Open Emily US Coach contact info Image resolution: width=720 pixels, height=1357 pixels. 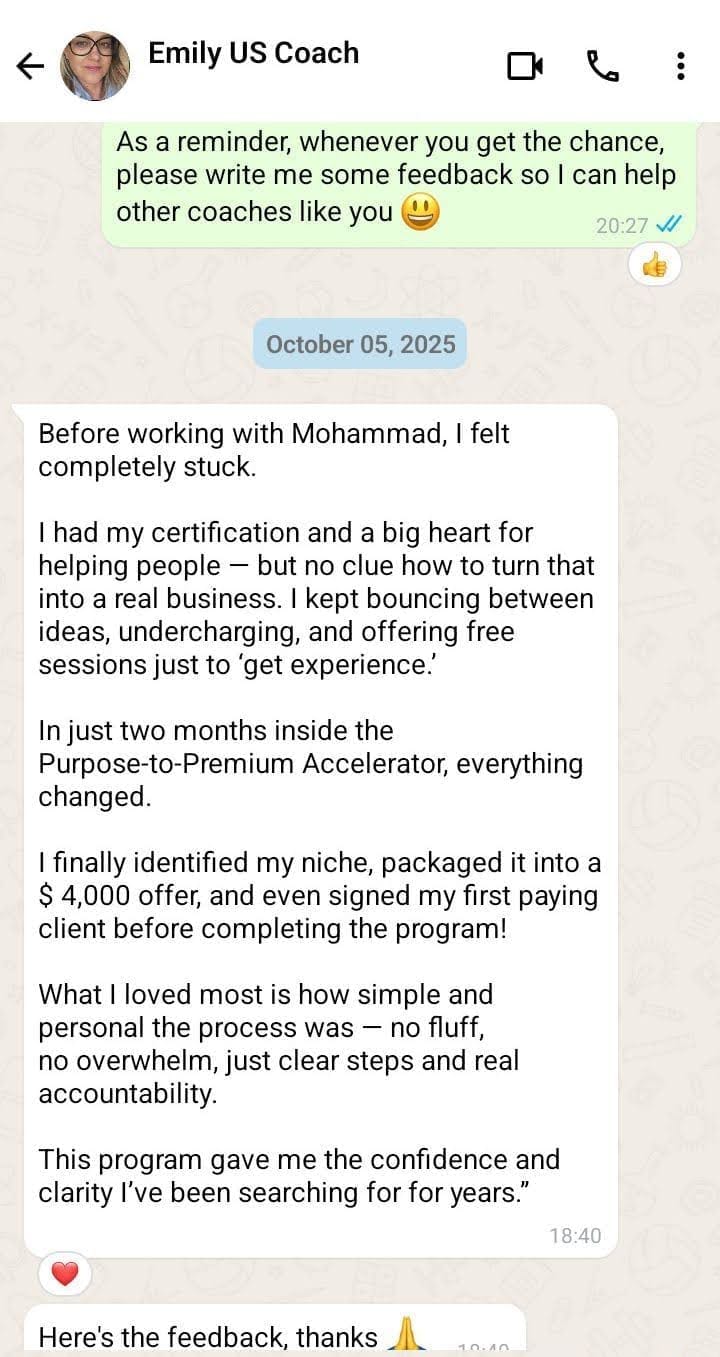tap(253, 53)
